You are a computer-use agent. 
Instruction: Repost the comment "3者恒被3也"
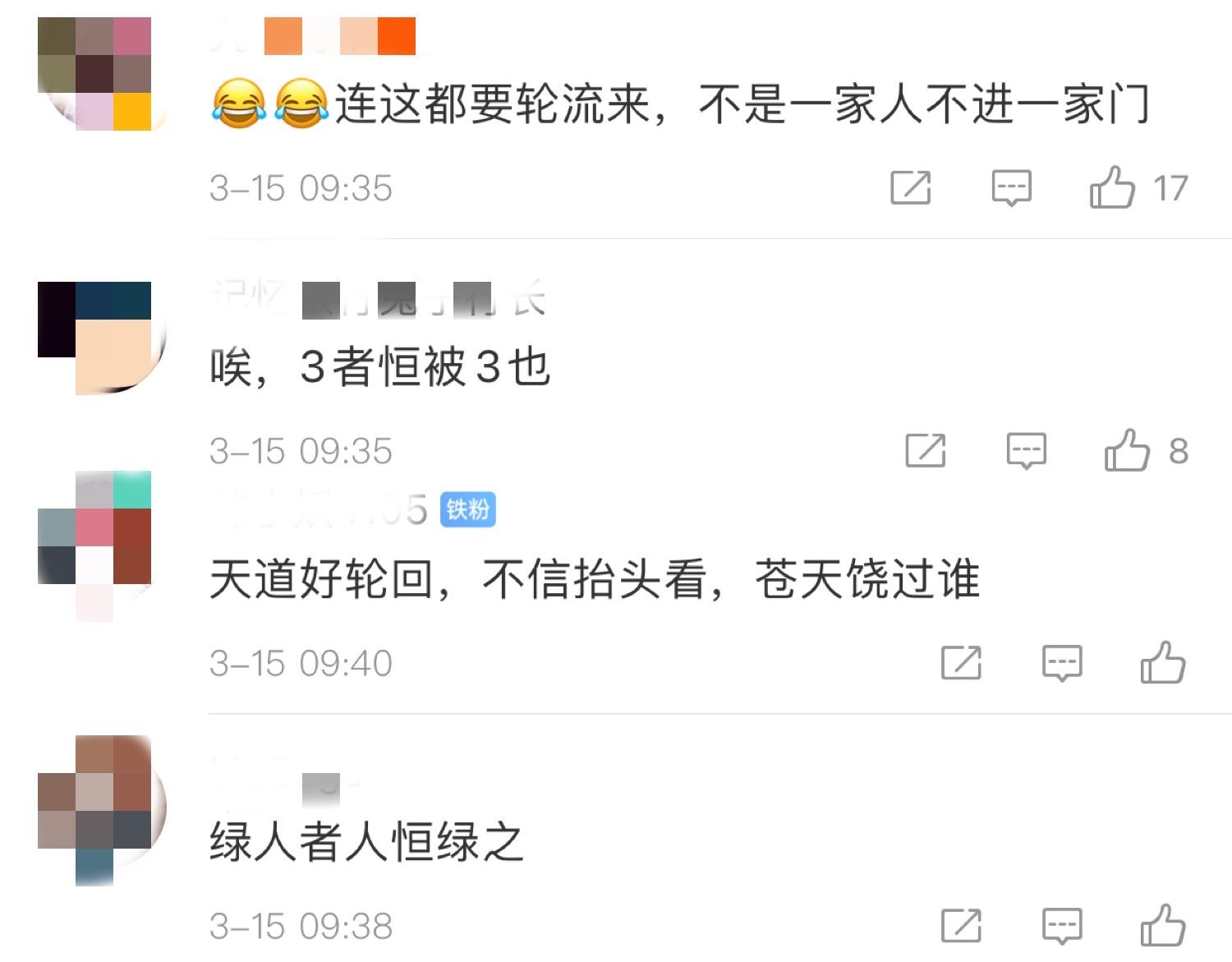[x=926, y=451]
